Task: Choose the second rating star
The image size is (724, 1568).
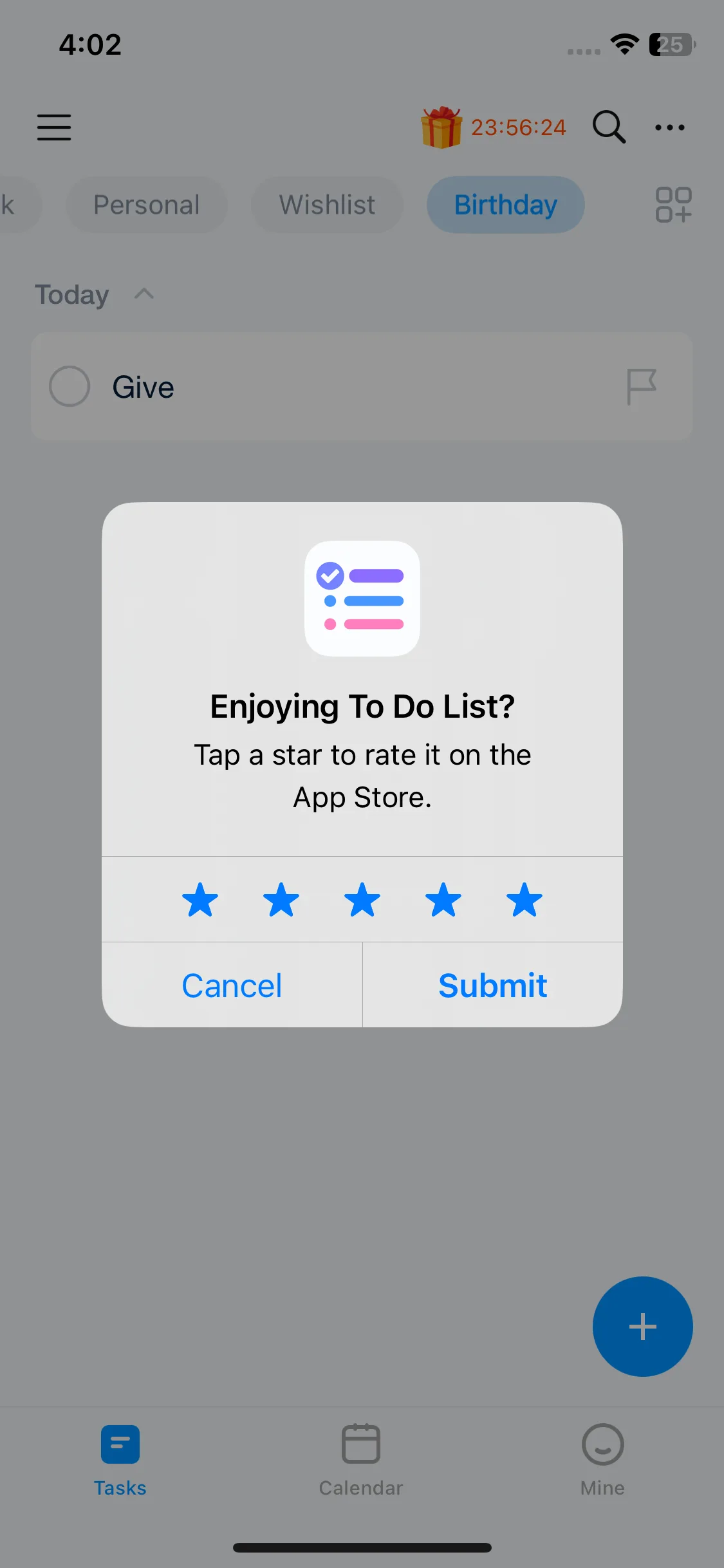Action: 281,900
